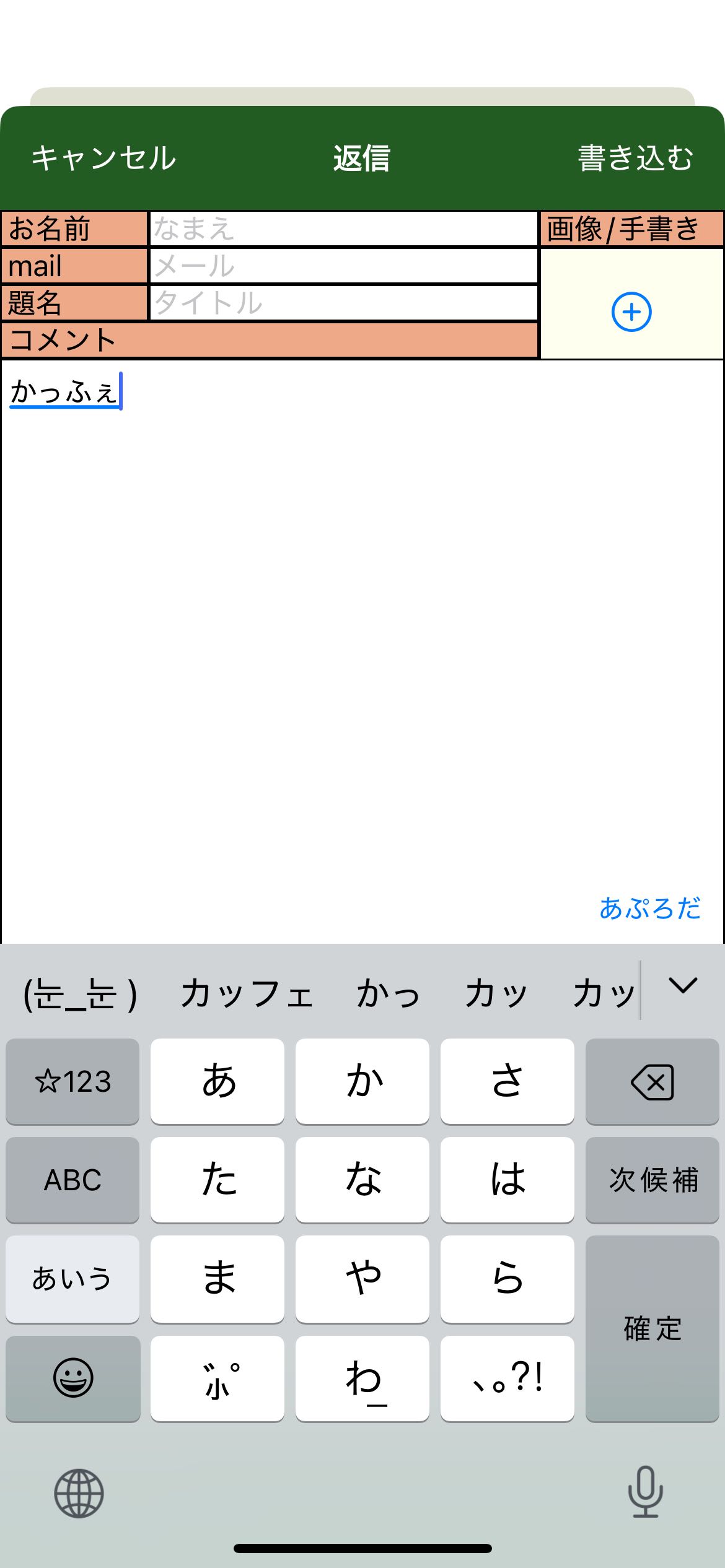Show next candidate with 次候補
Viewport: 725px width, 1568px height.
tap(652, 1180)
